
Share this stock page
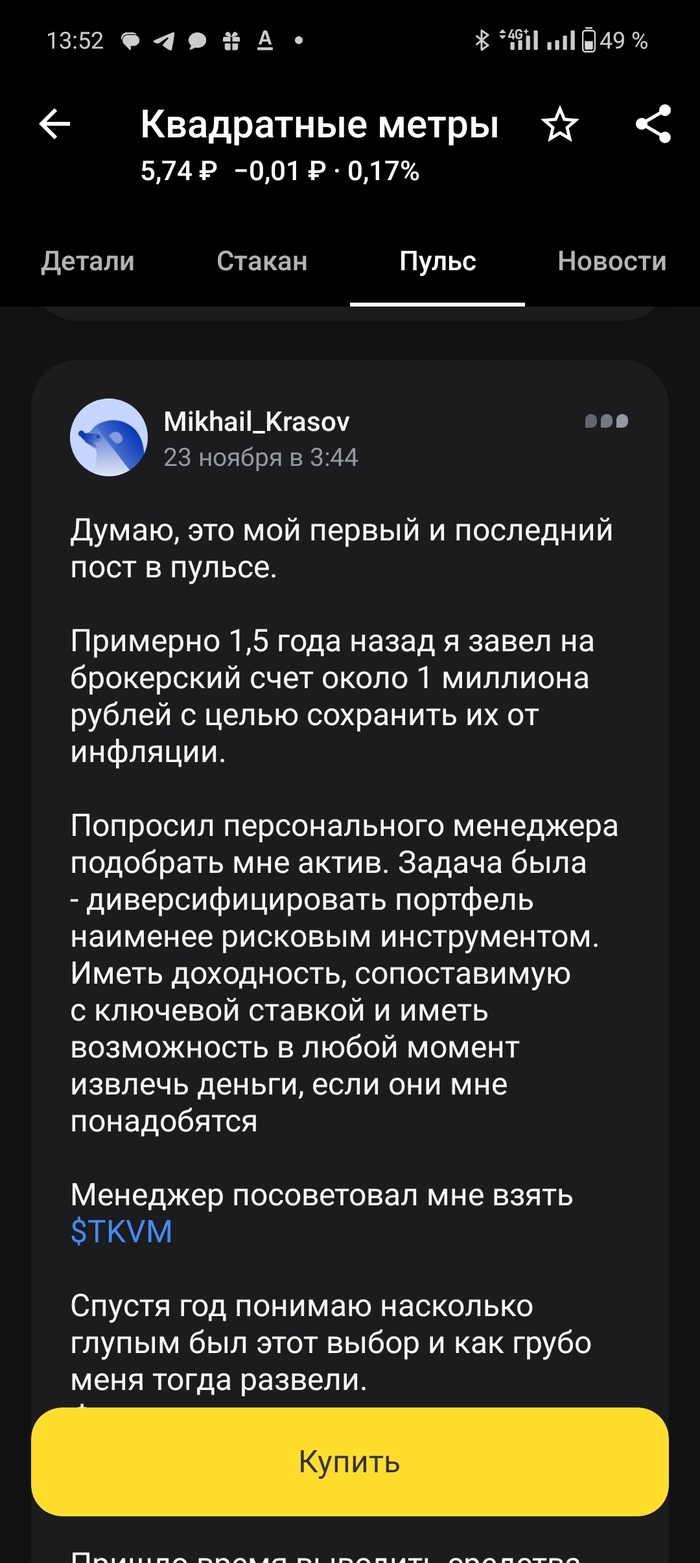pos(653,125)
